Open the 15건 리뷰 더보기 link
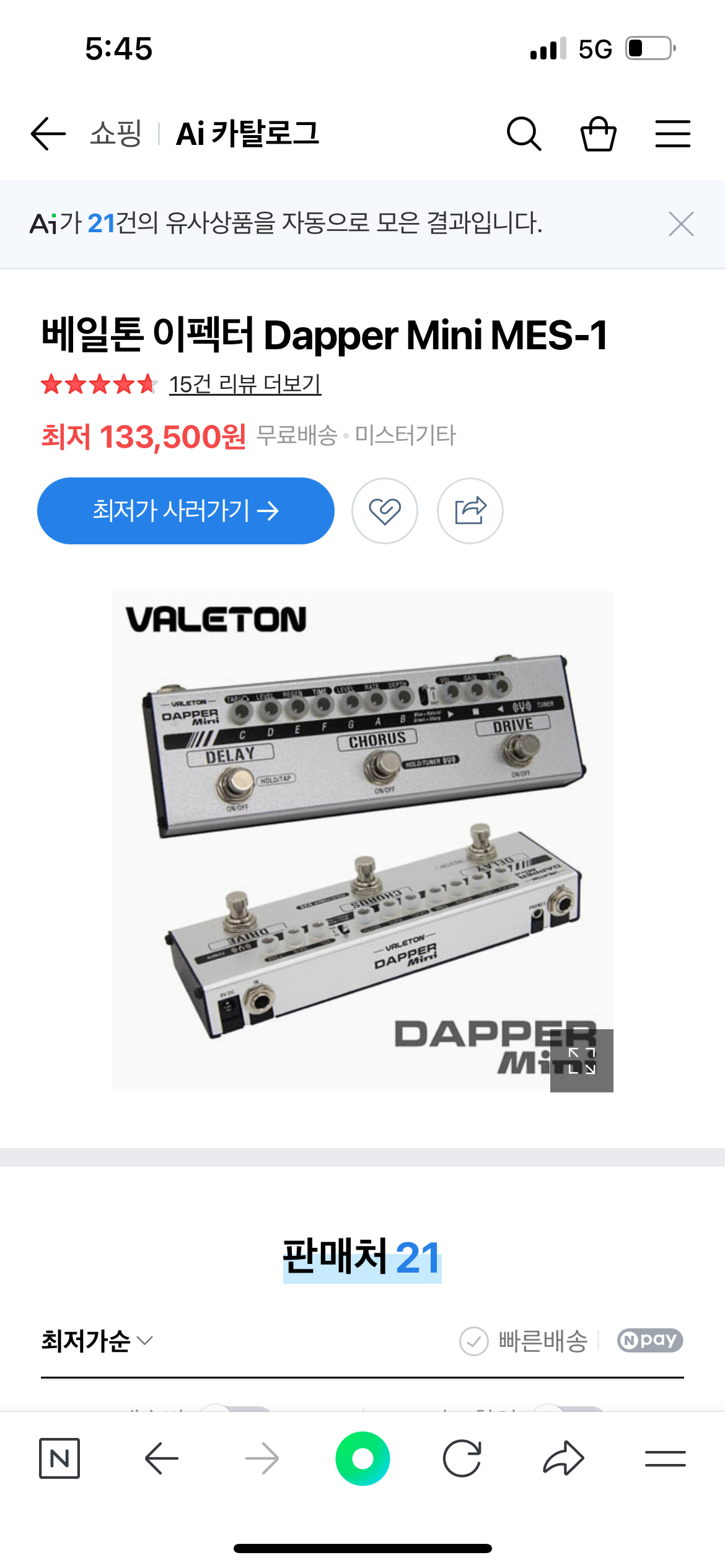725x1568 pixels. pos(245,385)
